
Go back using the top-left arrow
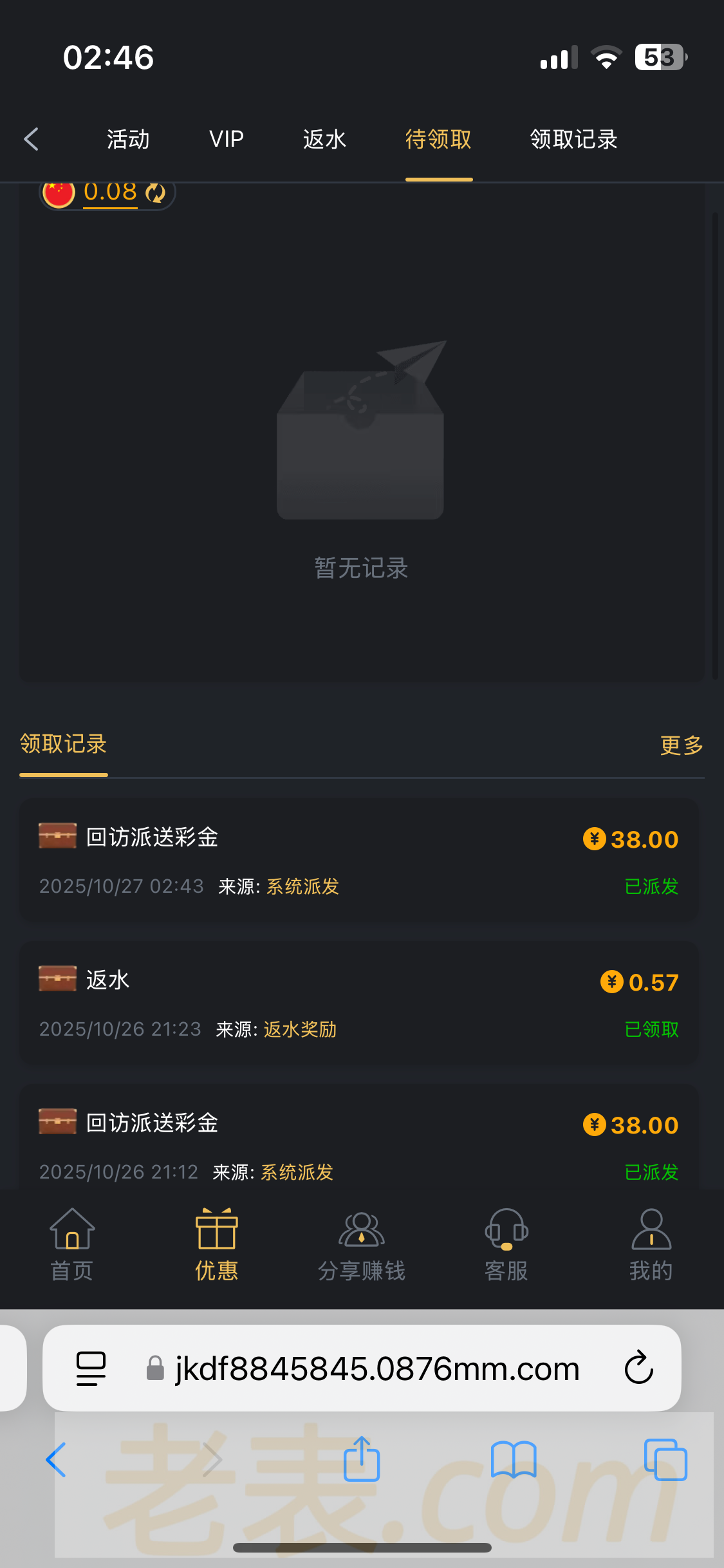(32, 139)
